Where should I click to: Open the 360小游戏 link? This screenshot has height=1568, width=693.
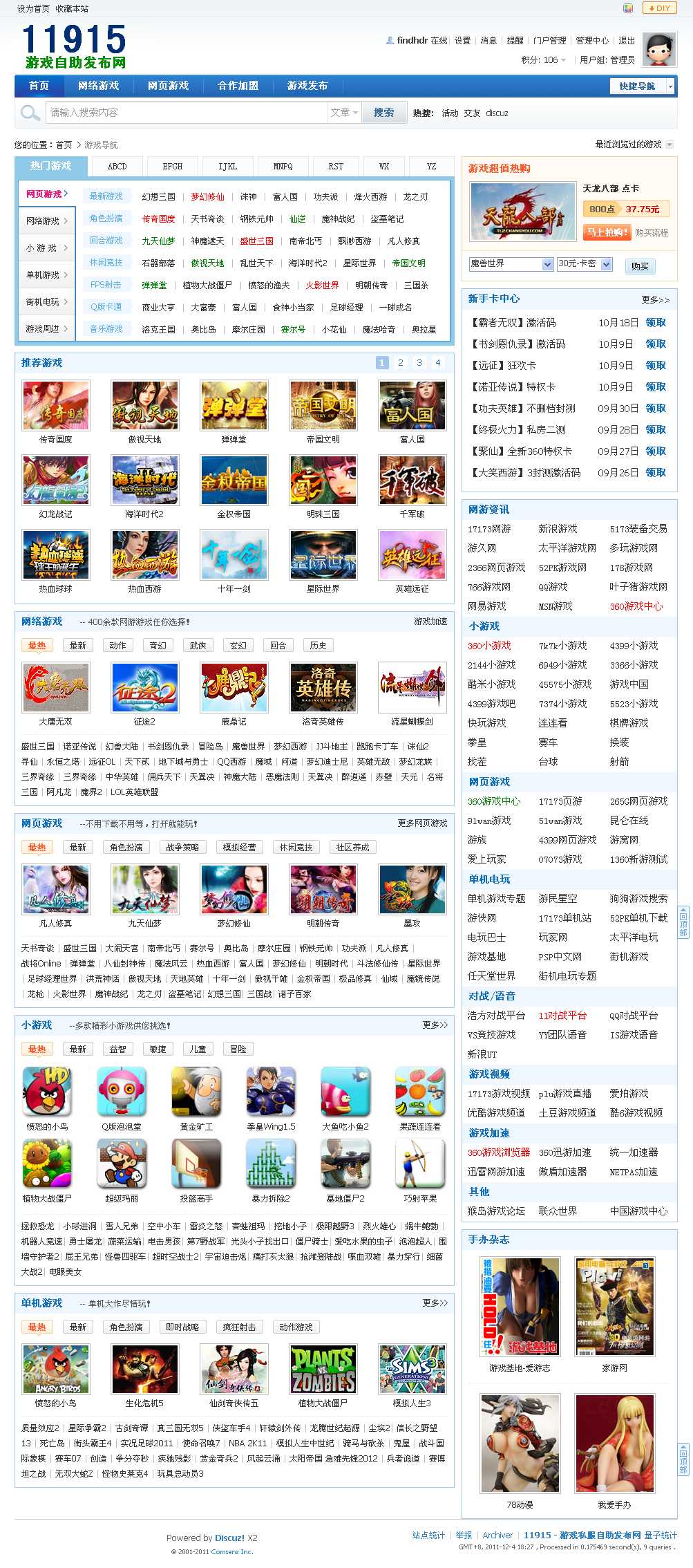(x=489, y=646)
